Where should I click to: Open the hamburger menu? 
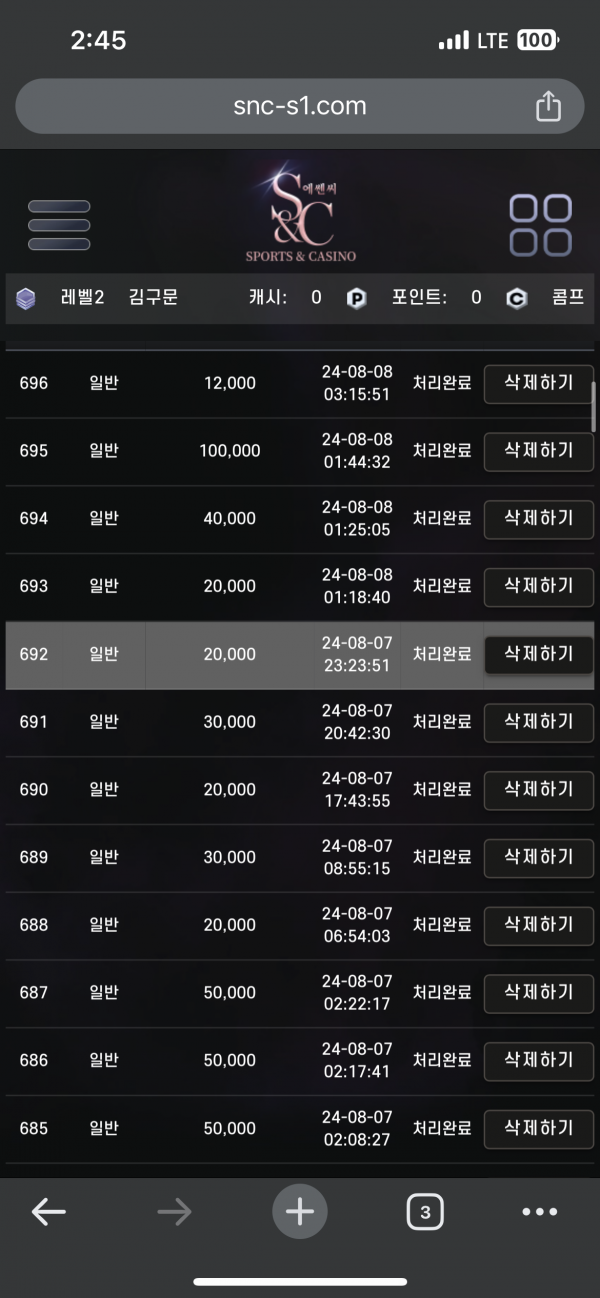59,225
